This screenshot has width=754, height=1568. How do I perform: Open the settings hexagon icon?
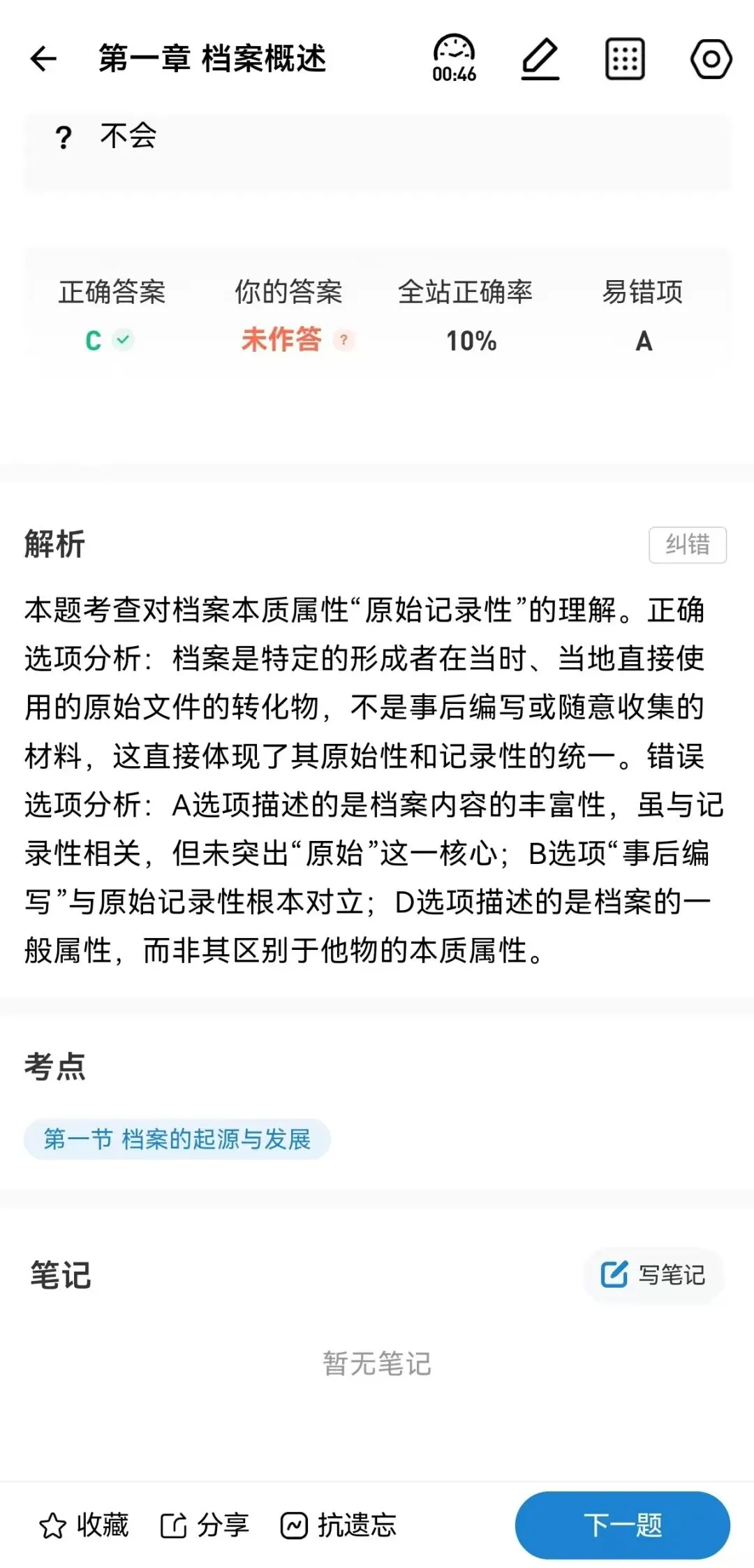[x=711, y=59]
